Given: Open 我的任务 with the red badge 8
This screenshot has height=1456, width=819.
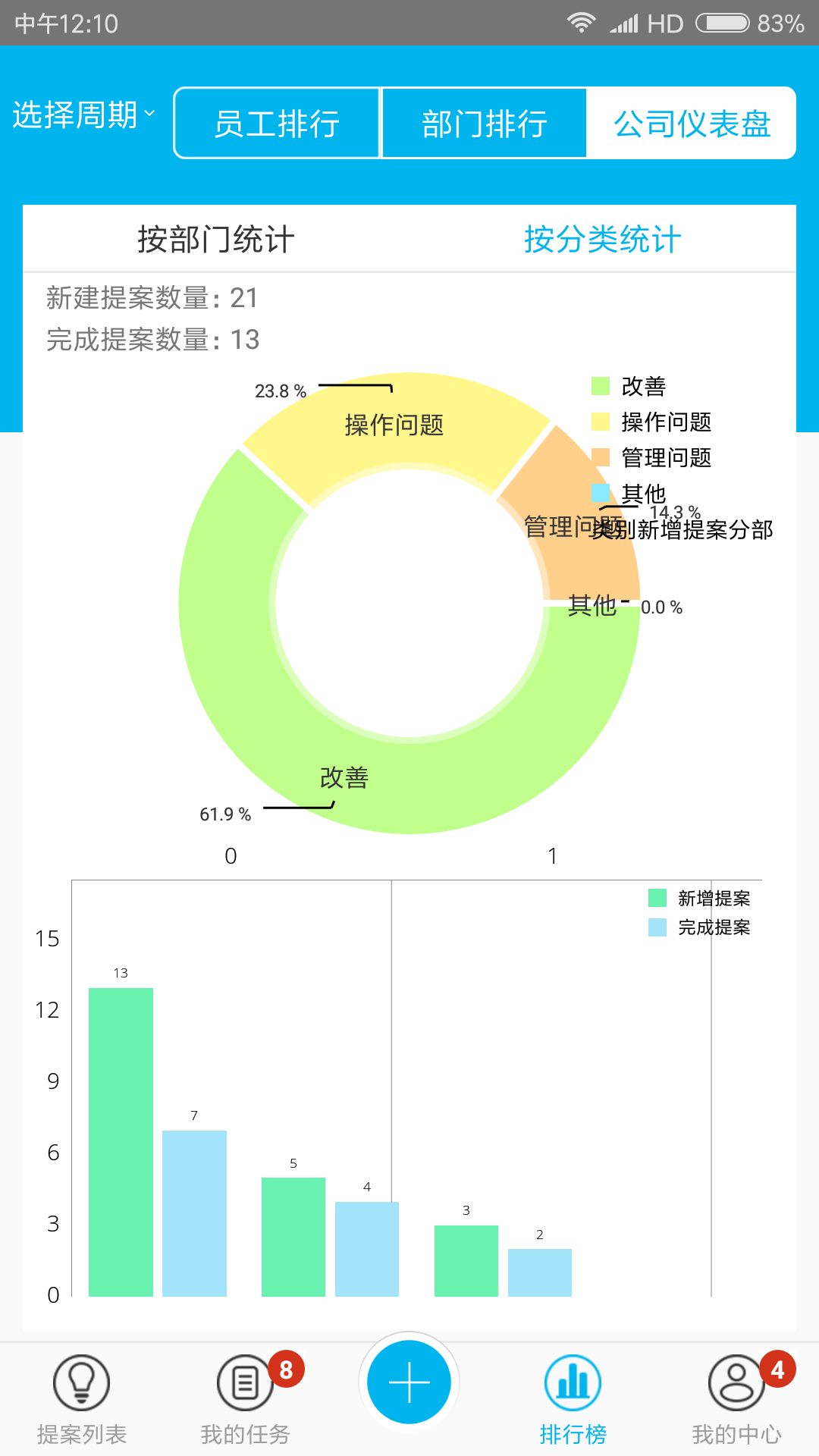Looking at the screenshot, I should 245,1382.
